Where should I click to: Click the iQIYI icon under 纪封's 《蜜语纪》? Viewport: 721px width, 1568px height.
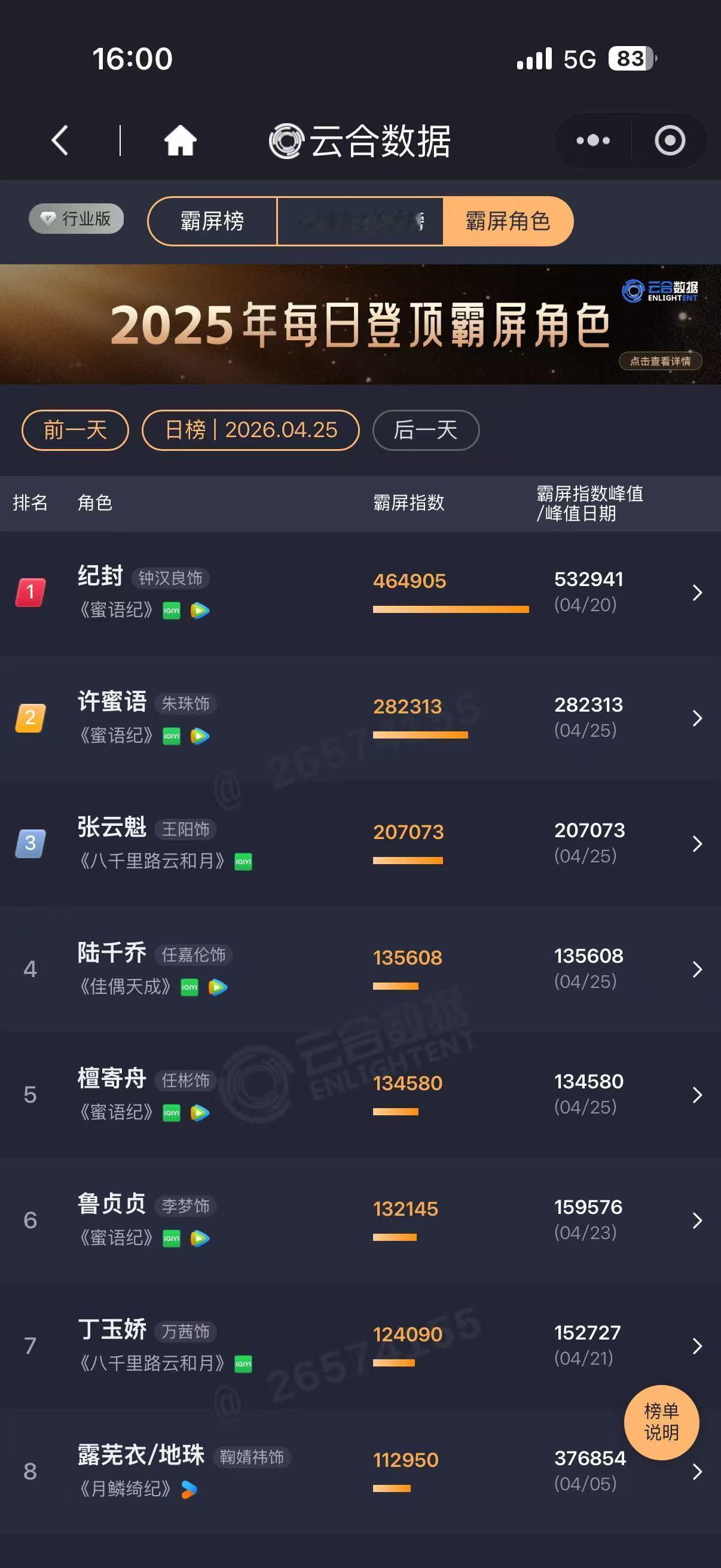point(172,611)
